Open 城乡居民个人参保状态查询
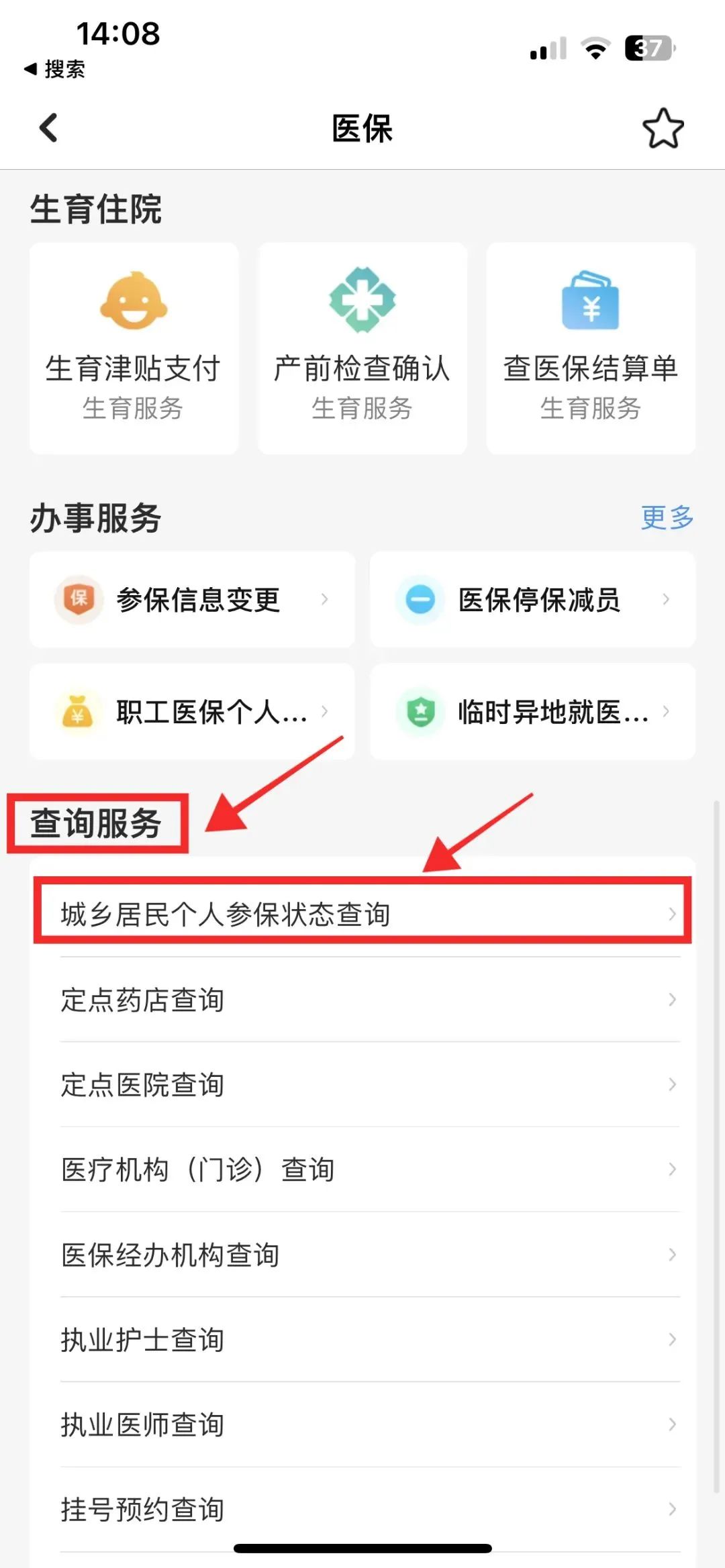This screenshot has height=1568, width=725. (x=362, y=914)
